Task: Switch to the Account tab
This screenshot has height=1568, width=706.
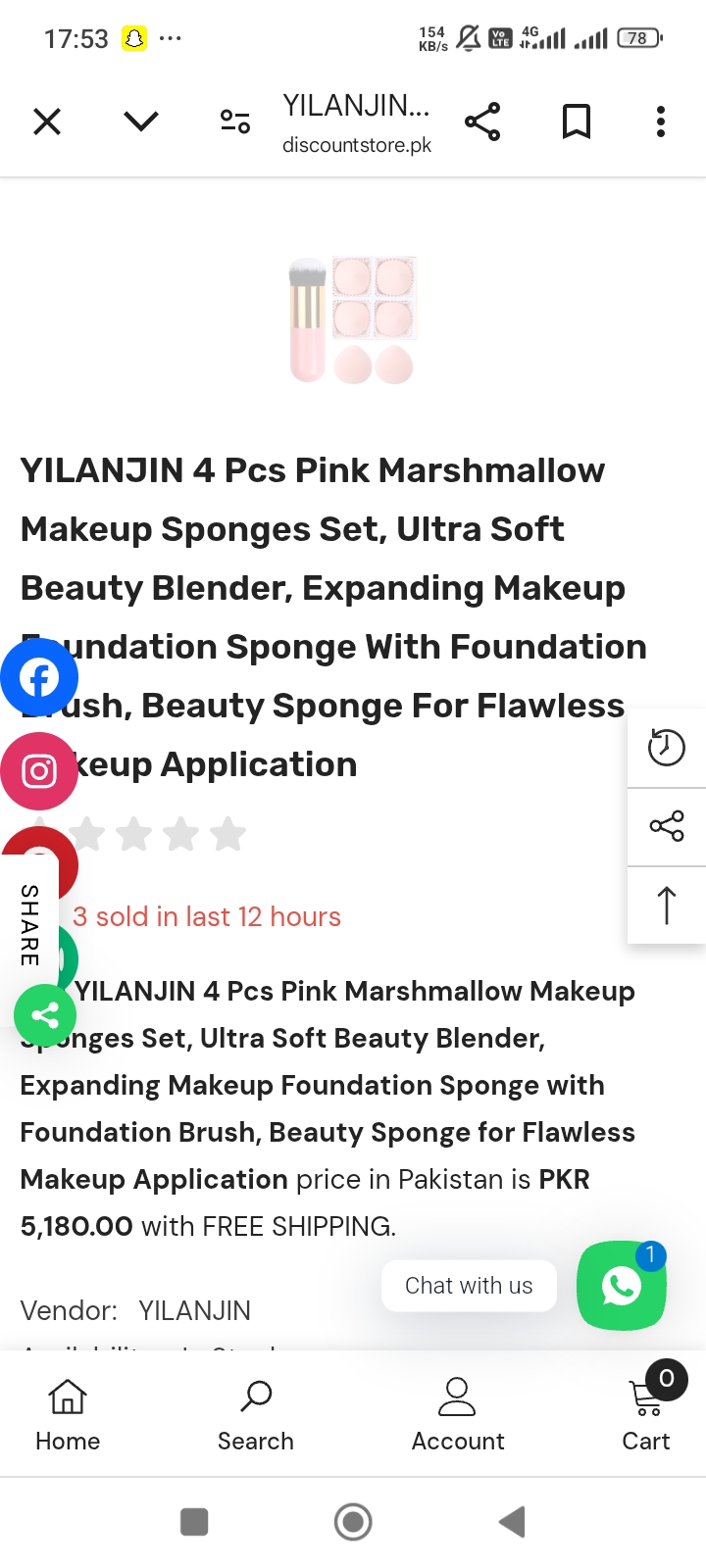Action: (x=457, y=1414)
